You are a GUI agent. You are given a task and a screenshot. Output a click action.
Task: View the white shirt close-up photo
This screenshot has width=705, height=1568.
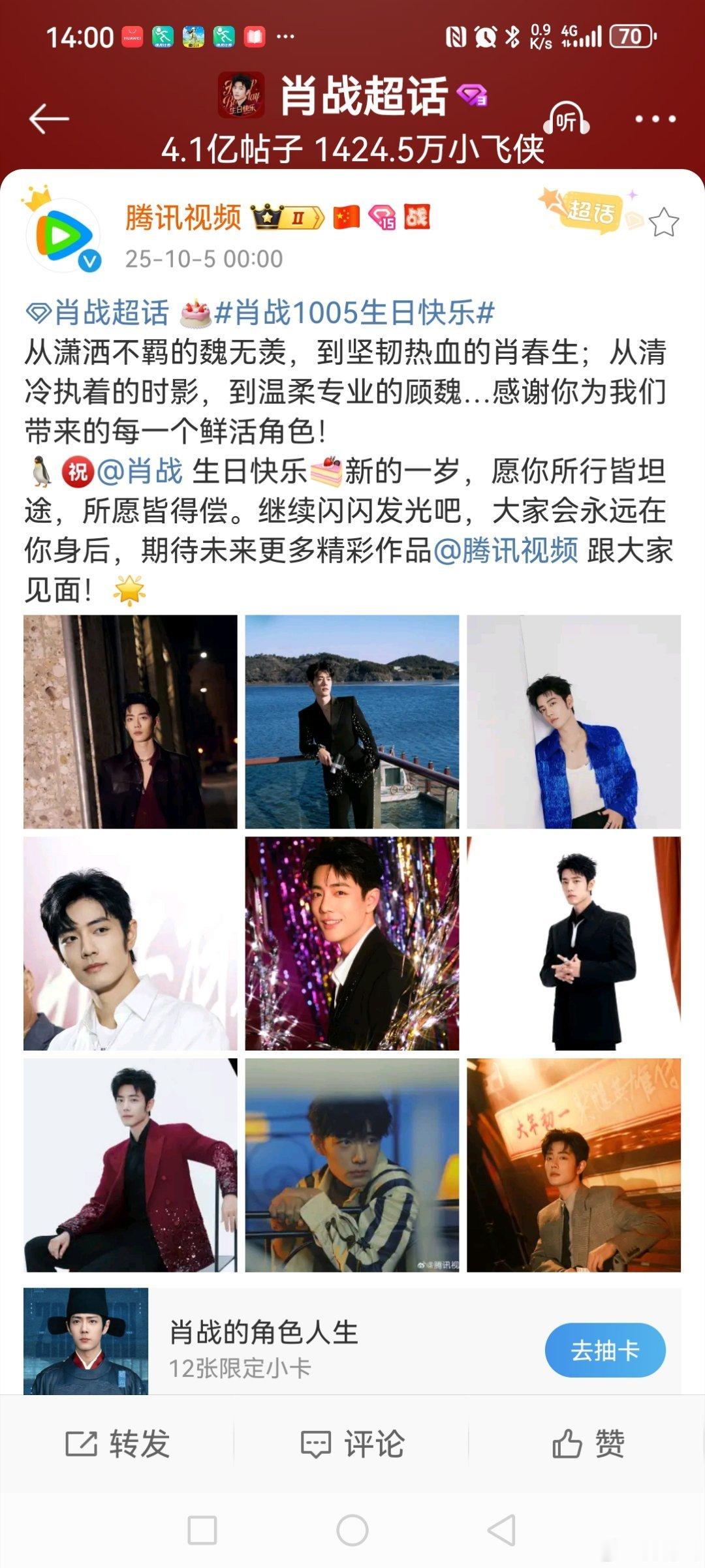[x=131, y=943]
